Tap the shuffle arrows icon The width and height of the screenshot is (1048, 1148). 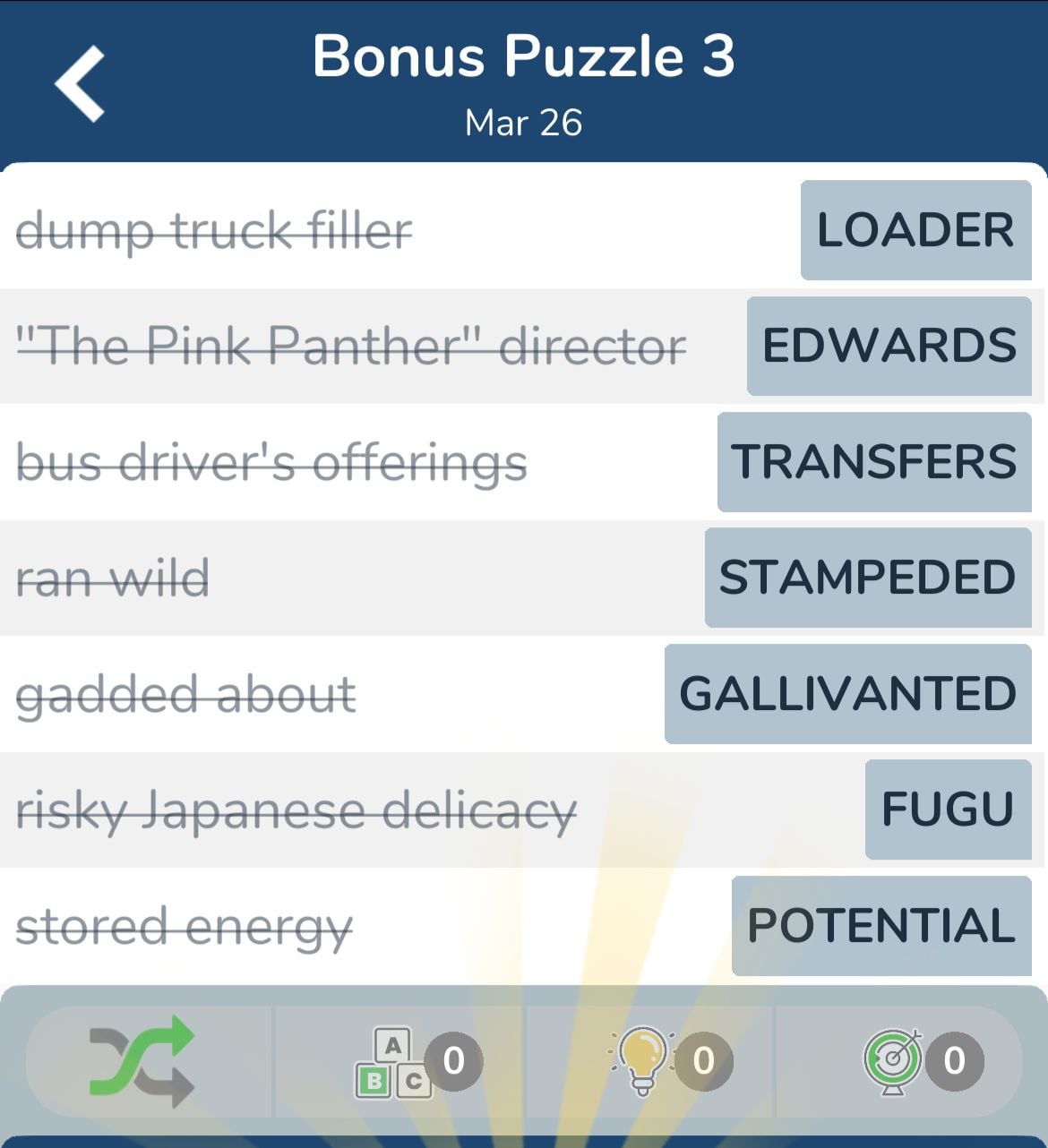(145, 1059)
